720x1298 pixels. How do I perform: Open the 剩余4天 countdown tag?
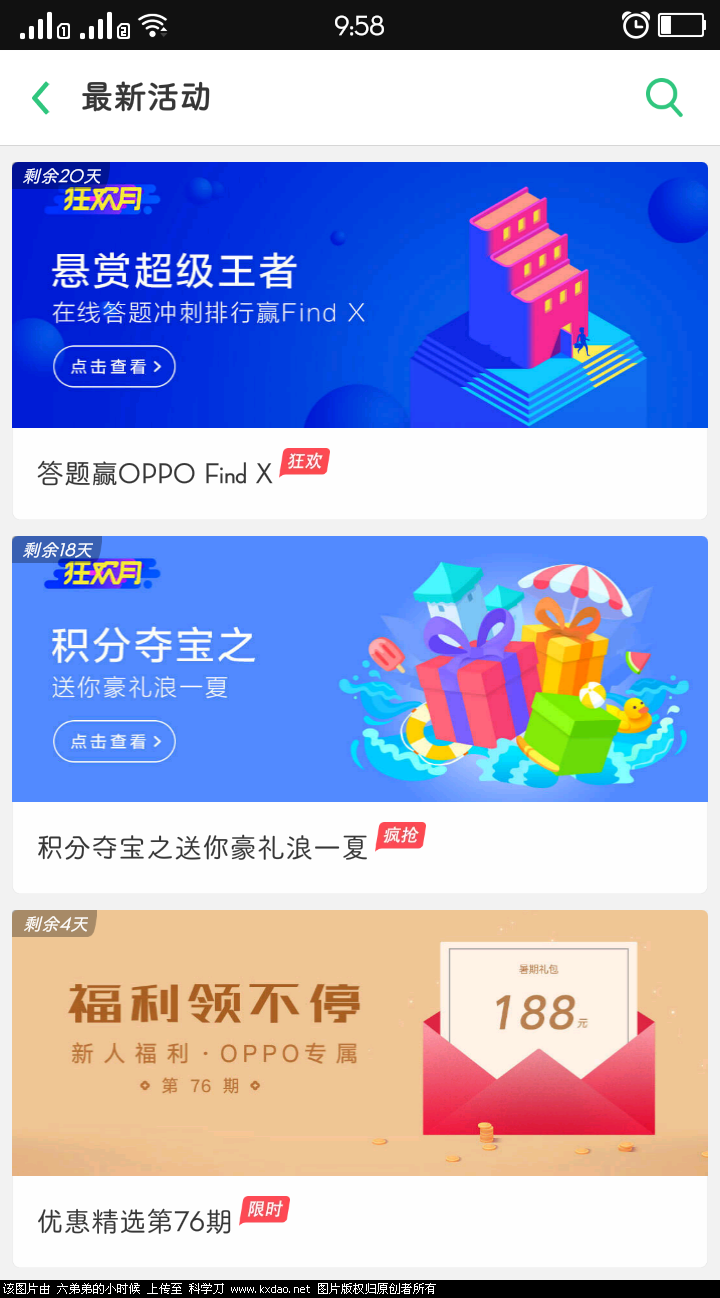[55, 923]
